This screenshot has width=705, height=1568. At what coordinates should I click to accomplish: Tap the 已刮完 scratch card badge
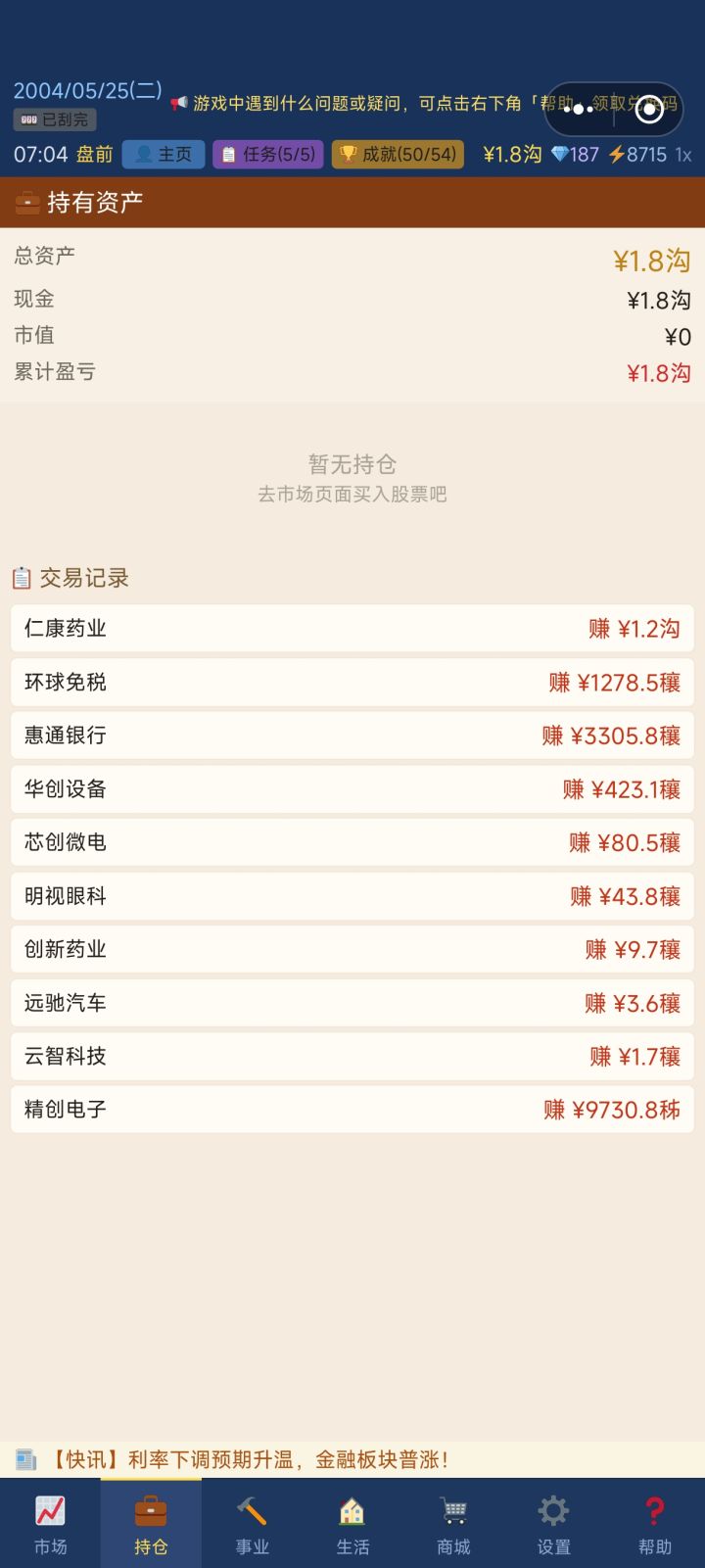(55, 119)
